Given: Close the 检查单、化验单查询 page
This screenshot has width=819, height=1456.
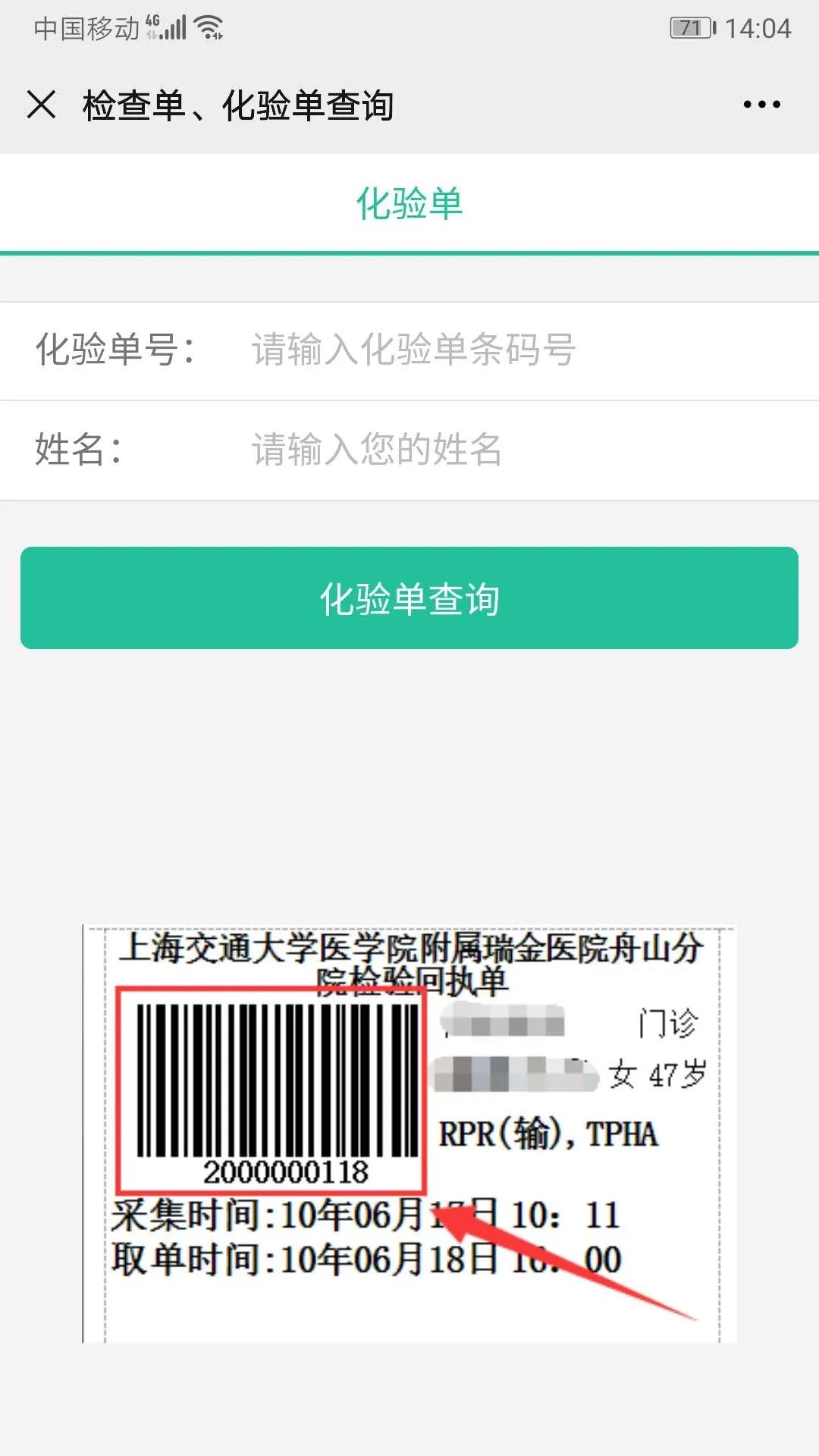Looking at the screenshot, I should [41, 105].
